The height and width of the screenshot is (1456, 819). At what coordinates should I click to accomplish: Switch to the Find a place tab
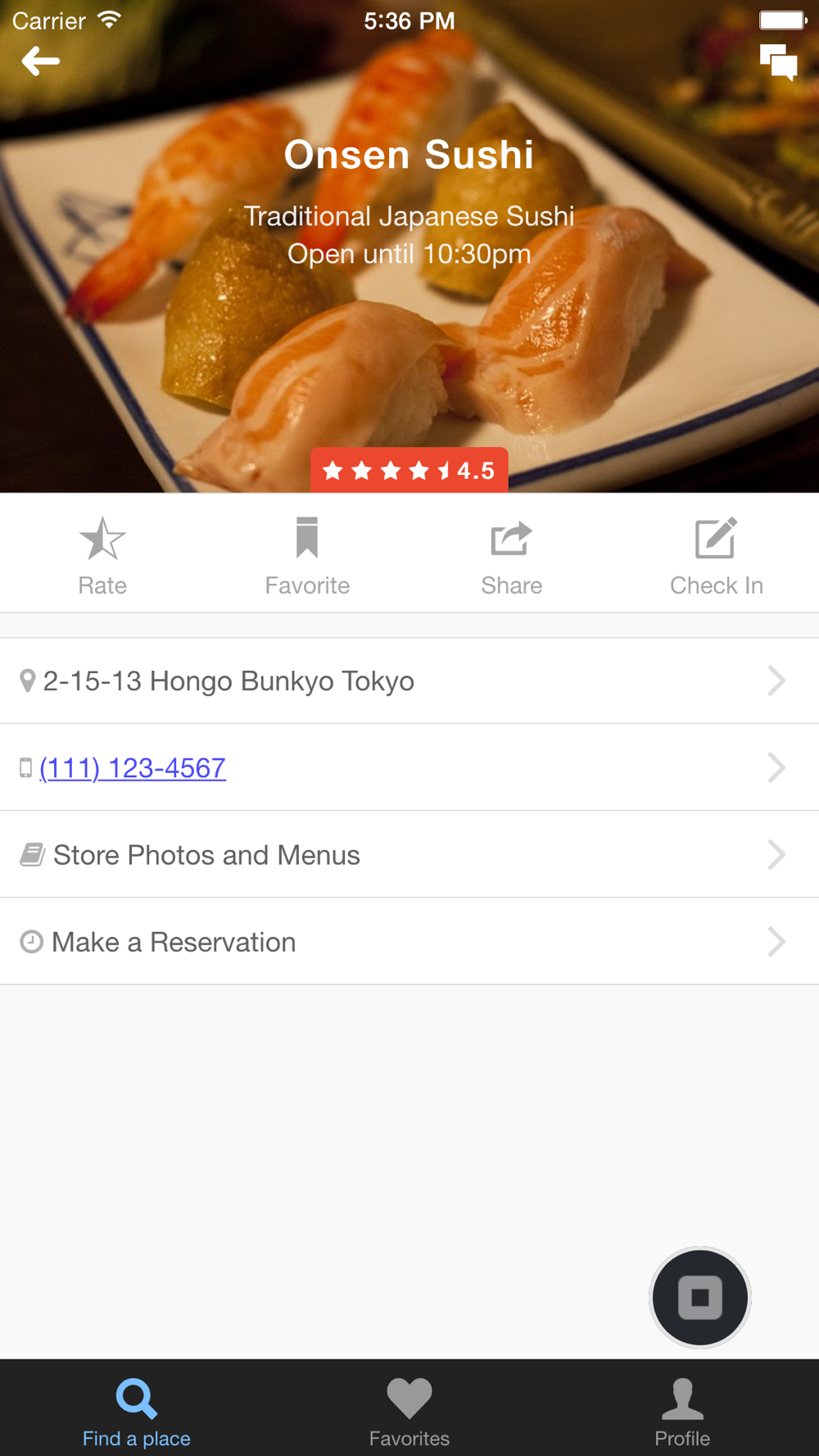(x=137, y=1410)
